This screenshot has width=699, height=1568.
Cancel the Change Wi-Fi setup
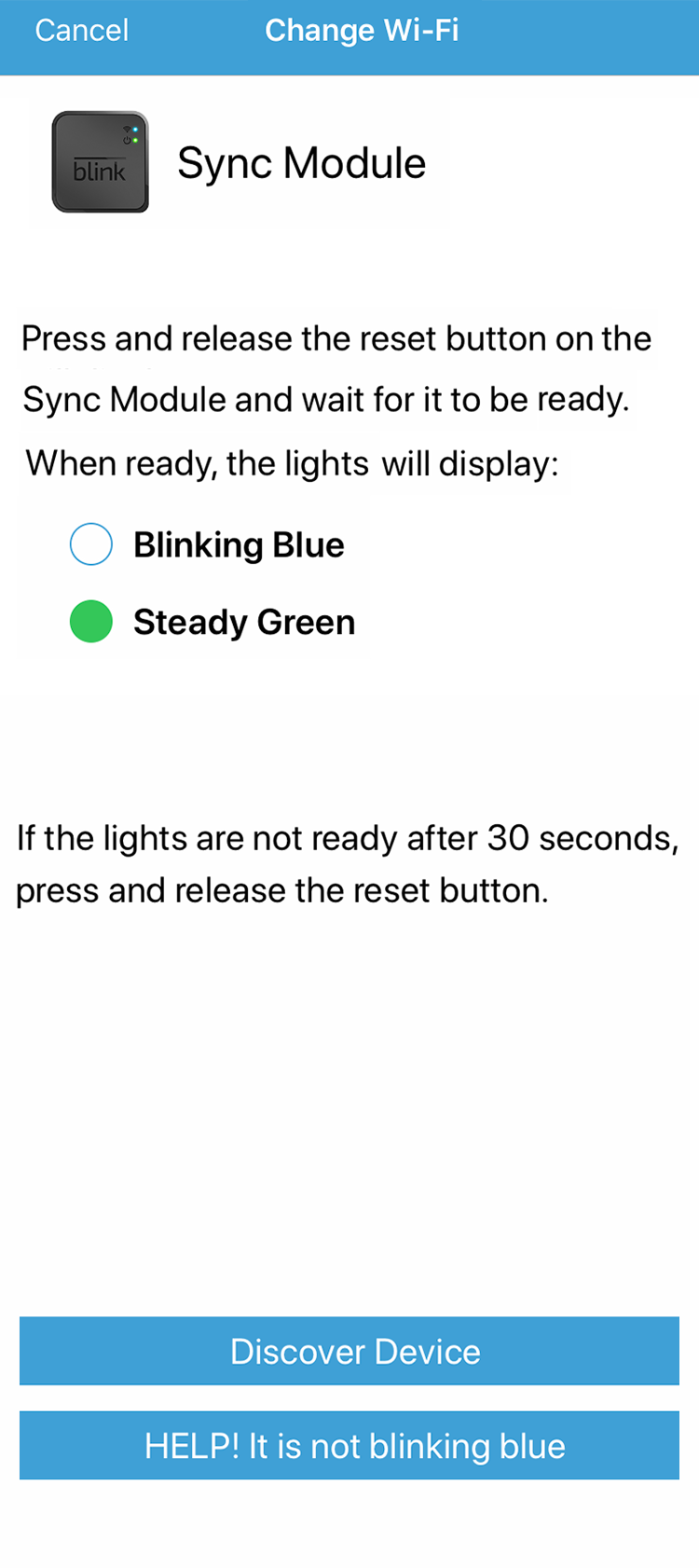pos(82,31)
